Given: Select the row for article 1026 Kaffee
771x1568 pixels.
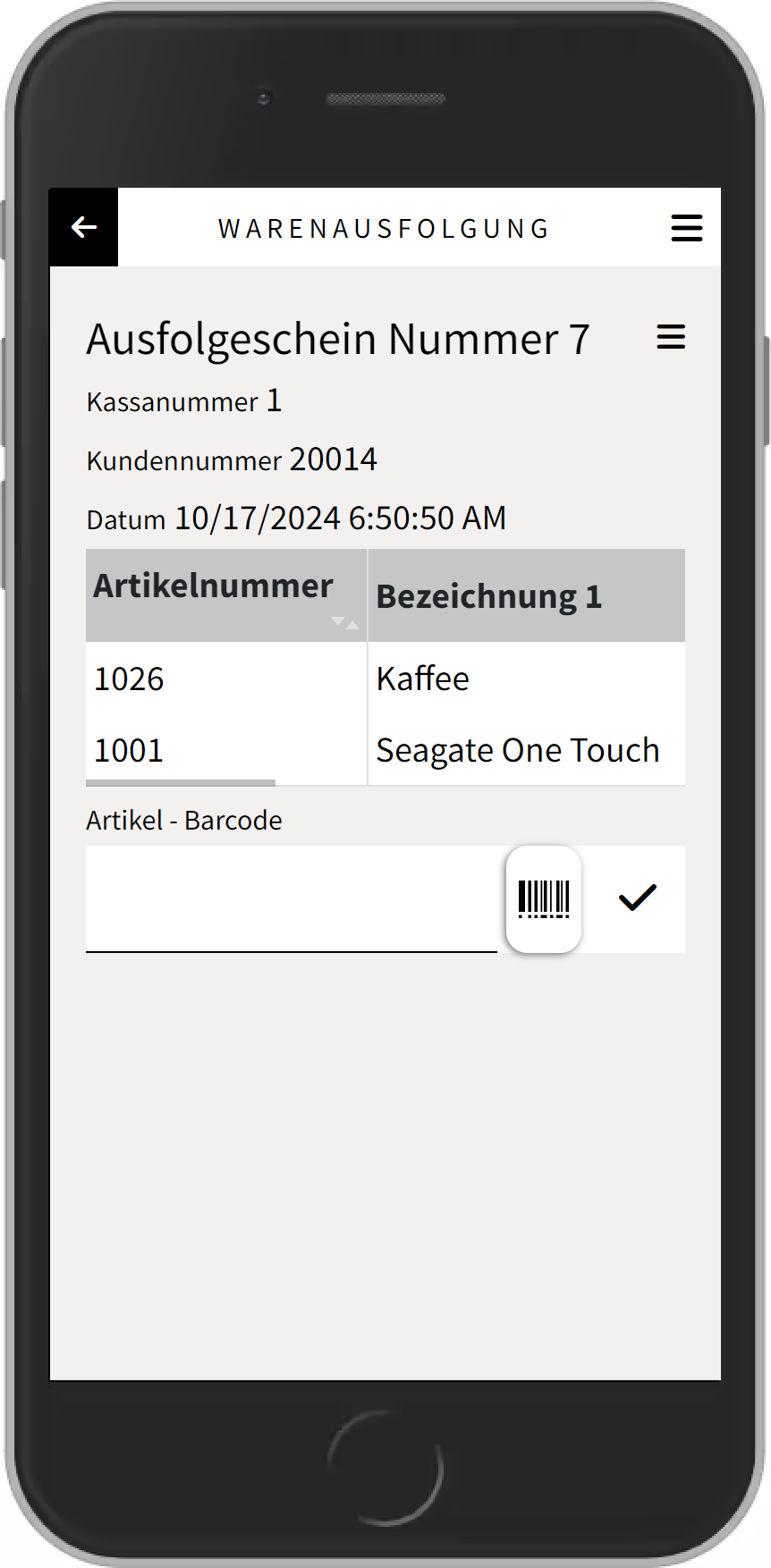Looking at the screenshot, I should (x=385, y=679).
